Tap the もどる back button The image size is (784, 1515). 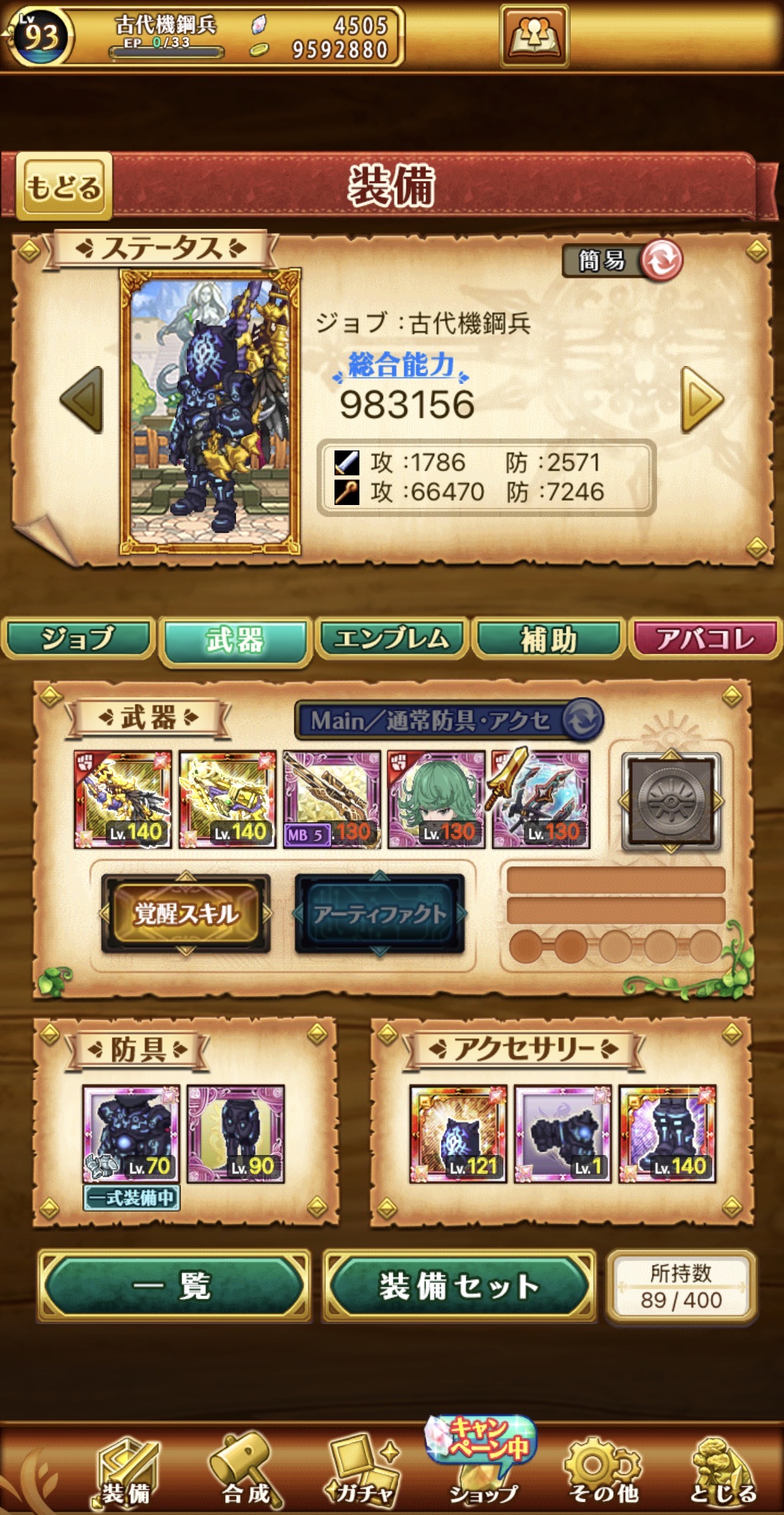point(64,186)
